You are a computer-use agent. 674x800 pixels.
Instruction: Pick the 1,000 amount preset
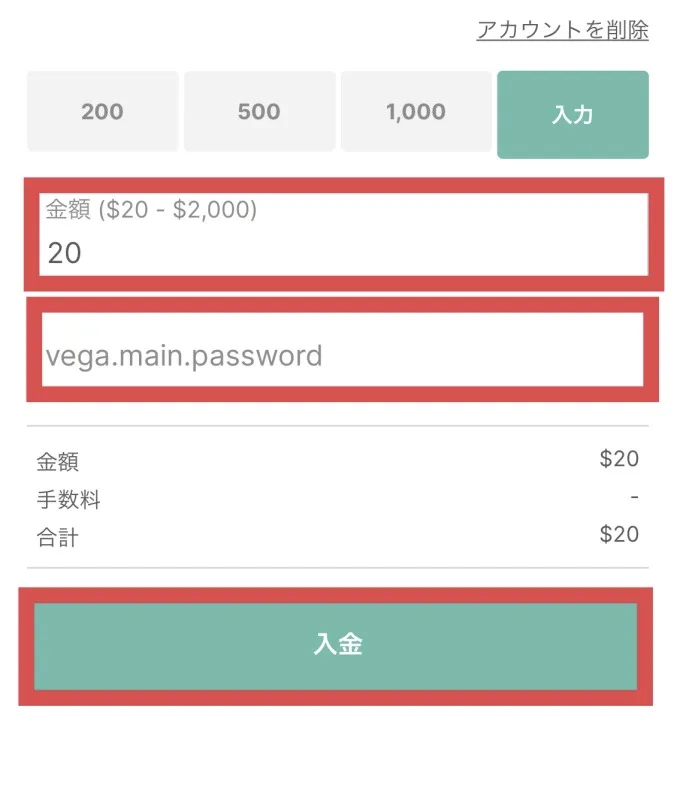416,112
